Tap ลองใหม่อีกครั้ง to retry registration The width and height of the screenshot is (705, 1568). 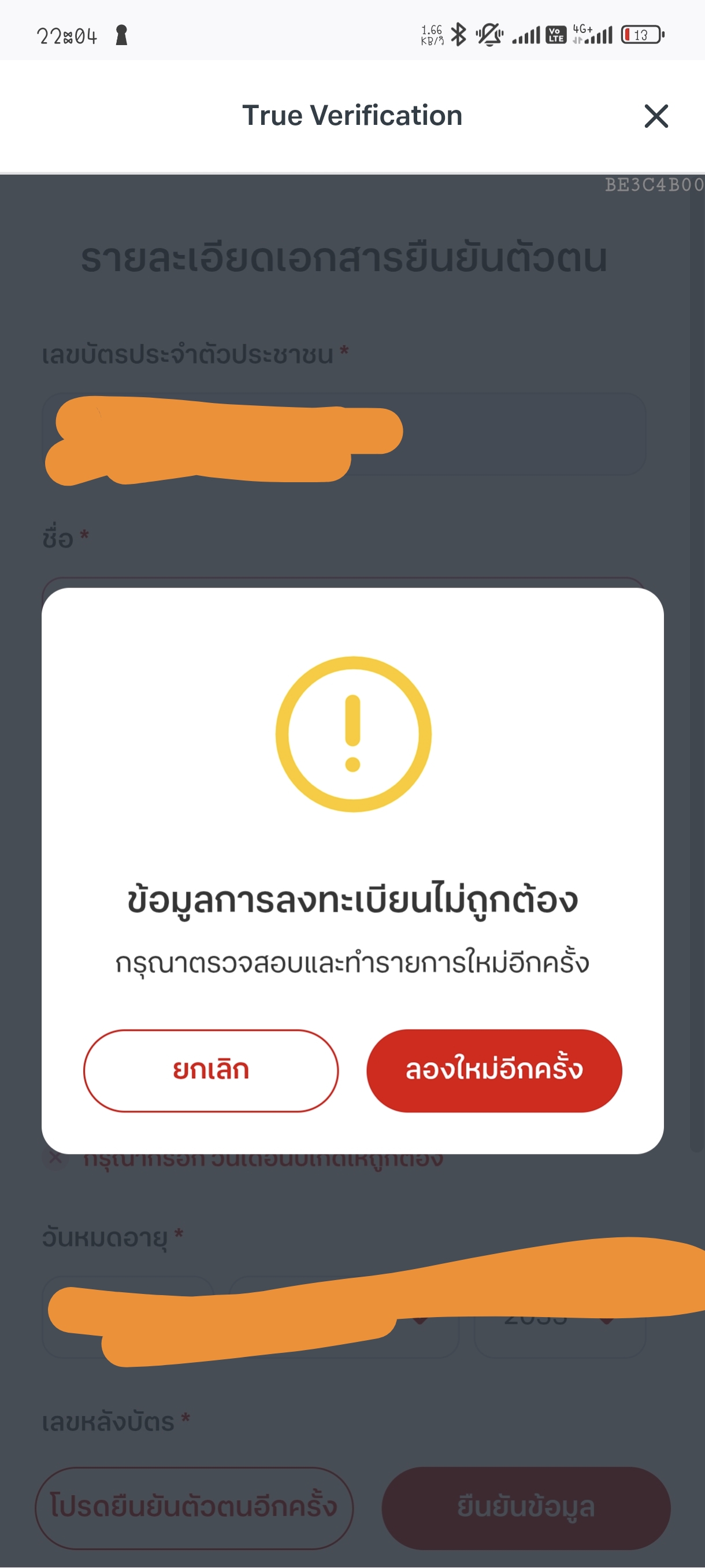494,1070
